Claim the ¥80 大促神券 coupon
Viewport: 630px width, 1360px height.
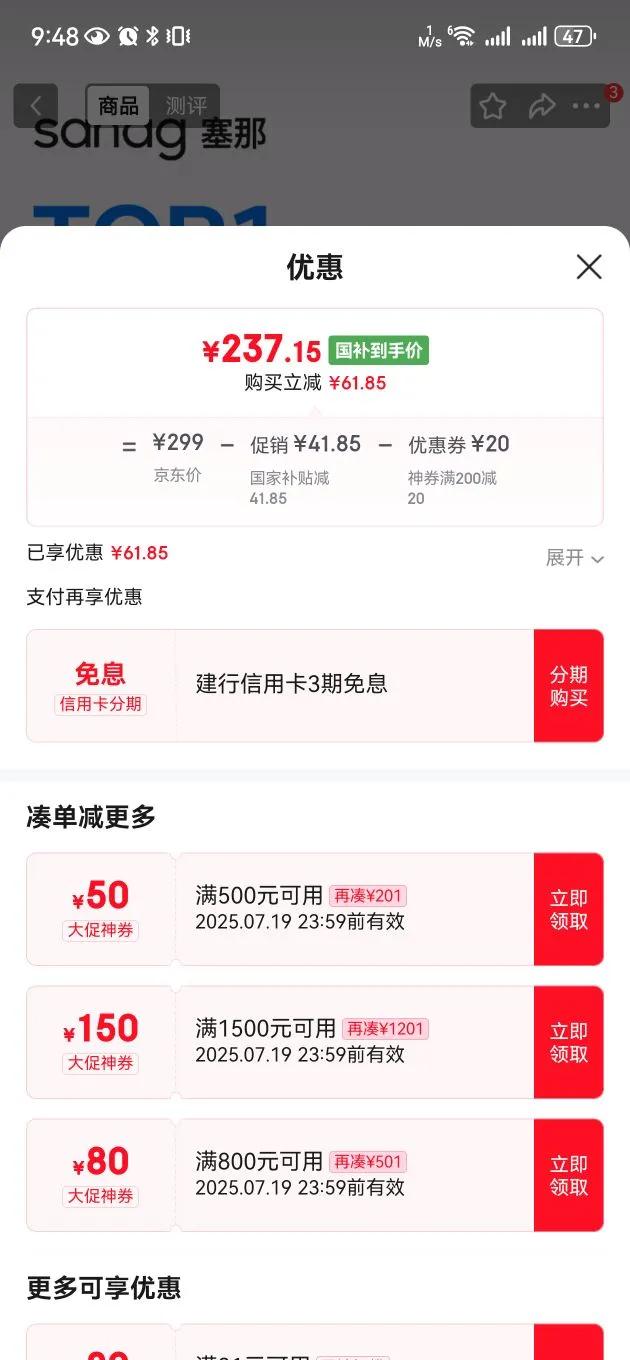tap(569, 1175)
